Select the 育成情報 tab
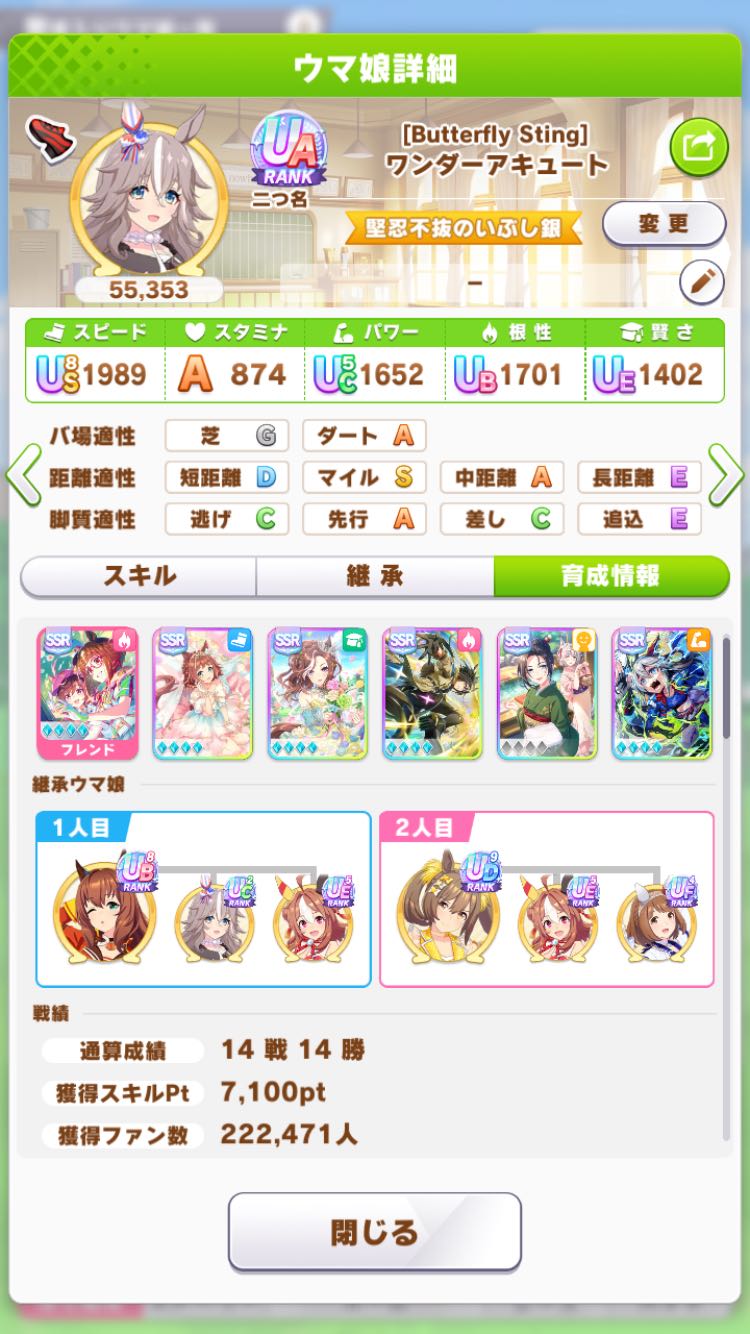 coord(610,576)
